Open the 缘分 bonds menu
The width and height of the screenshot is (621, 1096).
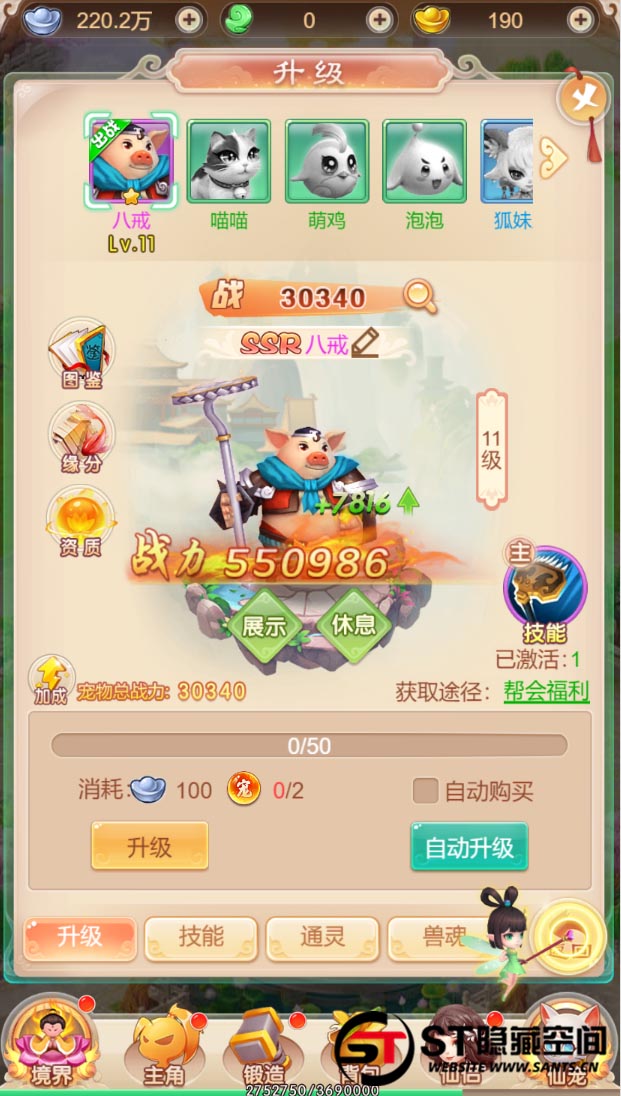point(82,437)
